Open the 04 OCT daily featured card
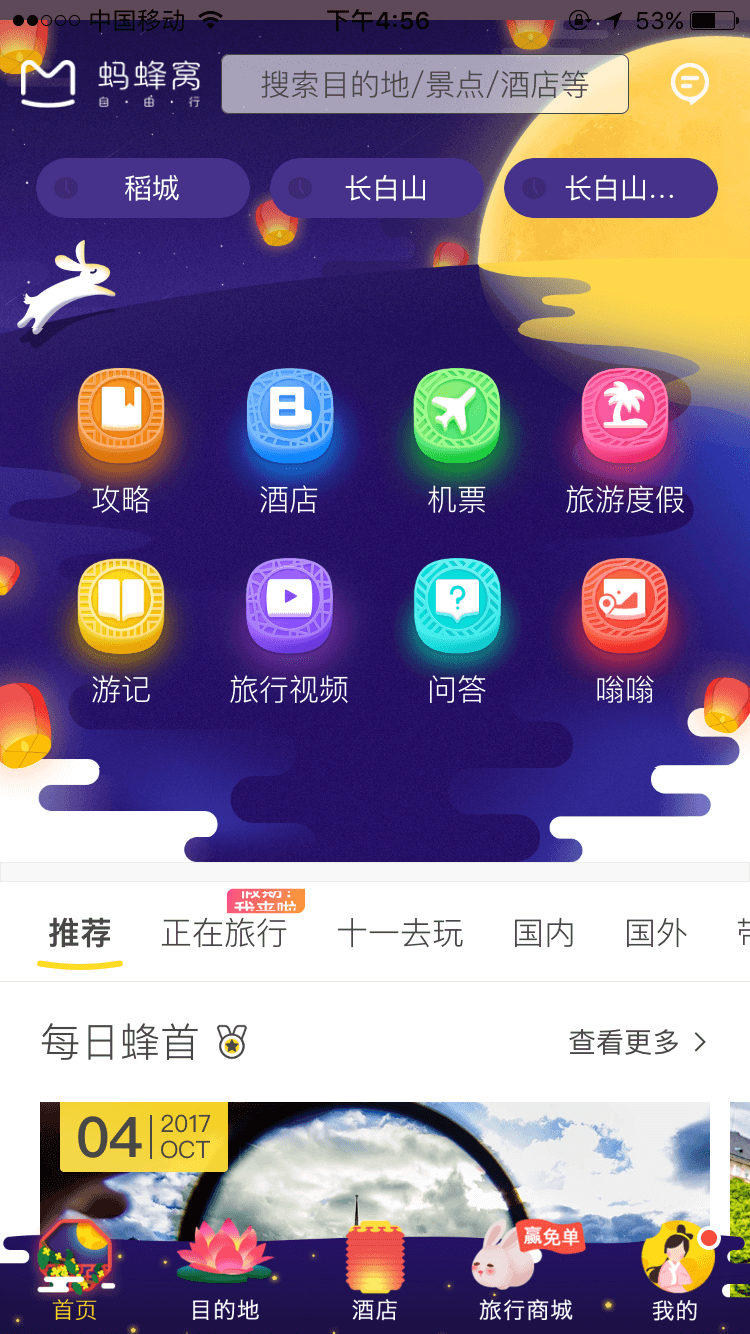Viewport: 750px width, 1334px height. tap(375, 1170)
